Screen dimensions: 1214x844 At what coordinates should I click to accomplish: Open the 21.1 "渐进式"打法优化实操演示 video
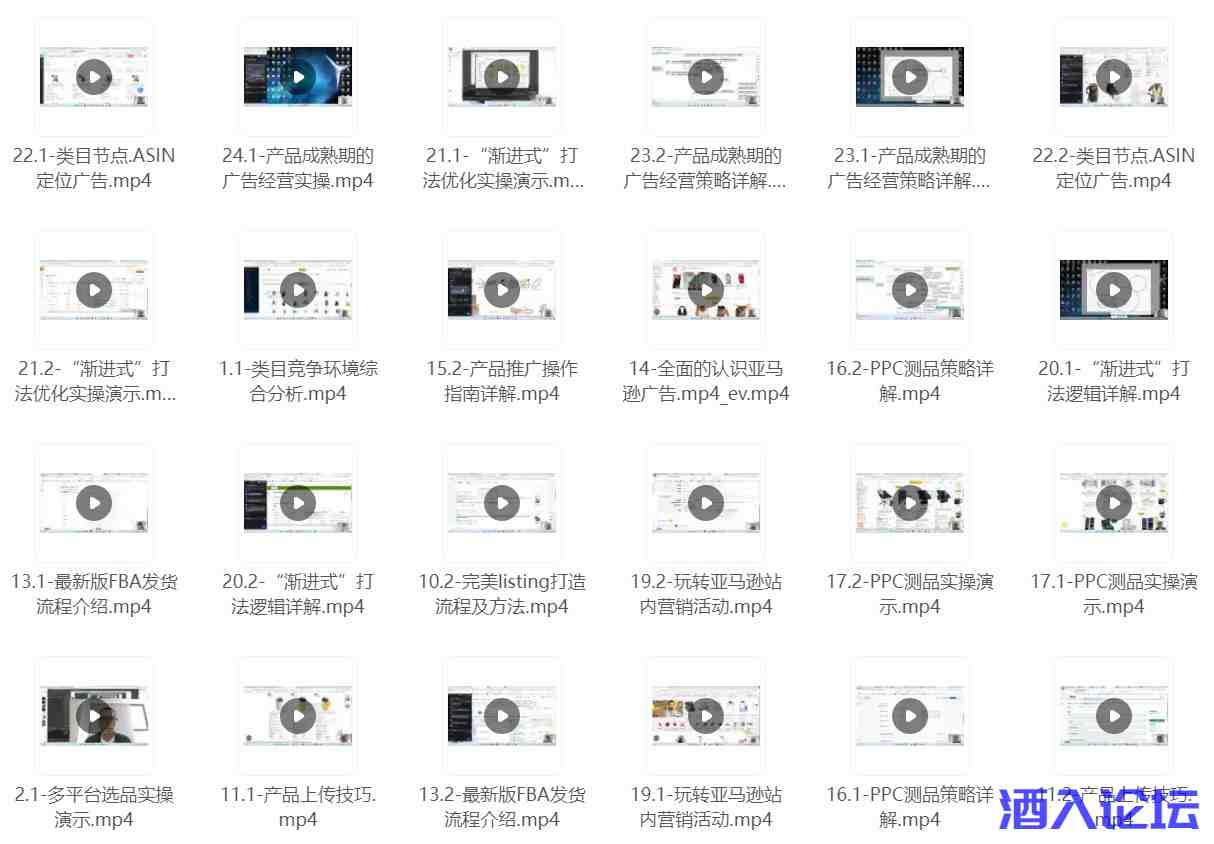pyautogui.click(x=502, y=77)
